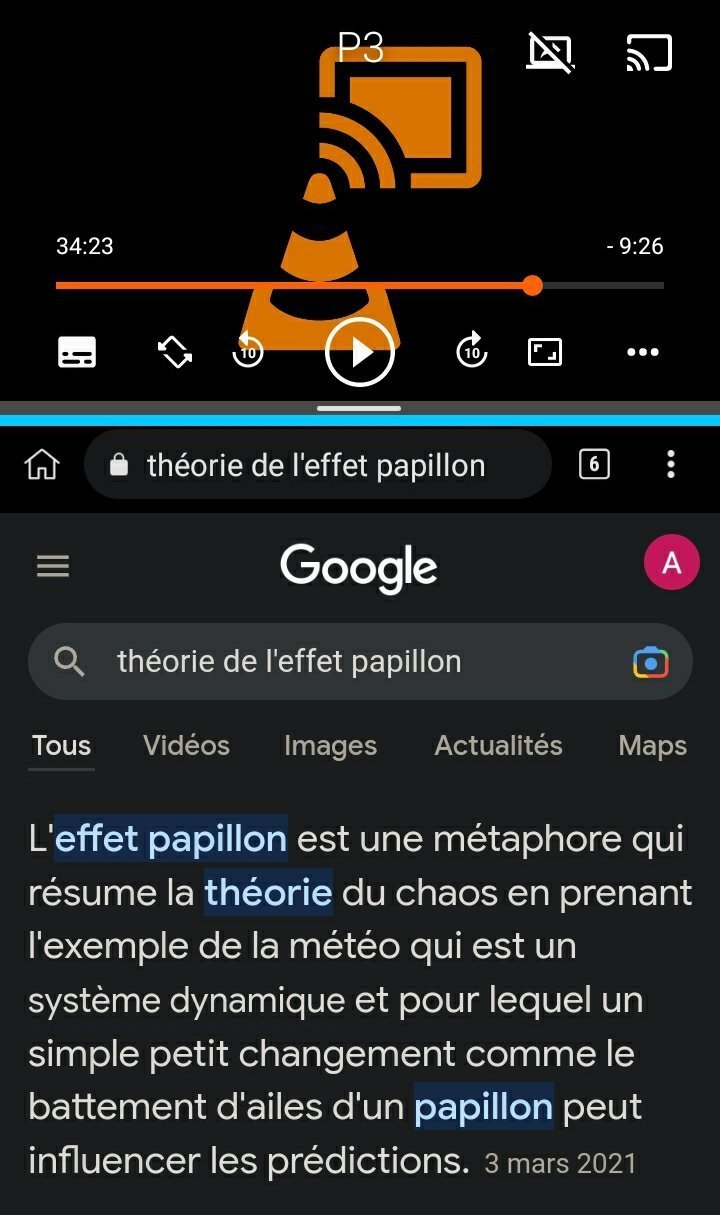The height and width of the screenshot is (1215, 720).
Task: Skip forward 10 seconds
Action: [x=471, y=350]
